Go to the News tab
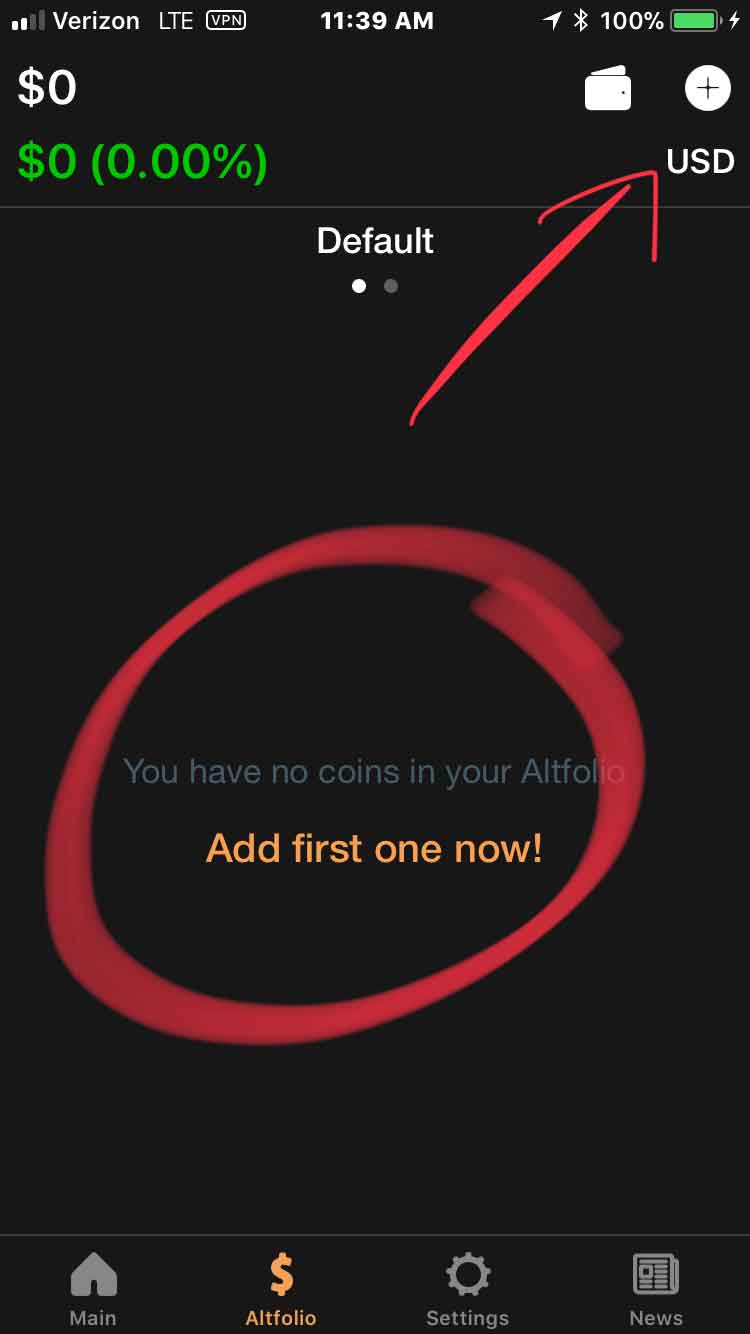Image resolution: width=750 pixels, height=1334 pixels. (656, 1289)
